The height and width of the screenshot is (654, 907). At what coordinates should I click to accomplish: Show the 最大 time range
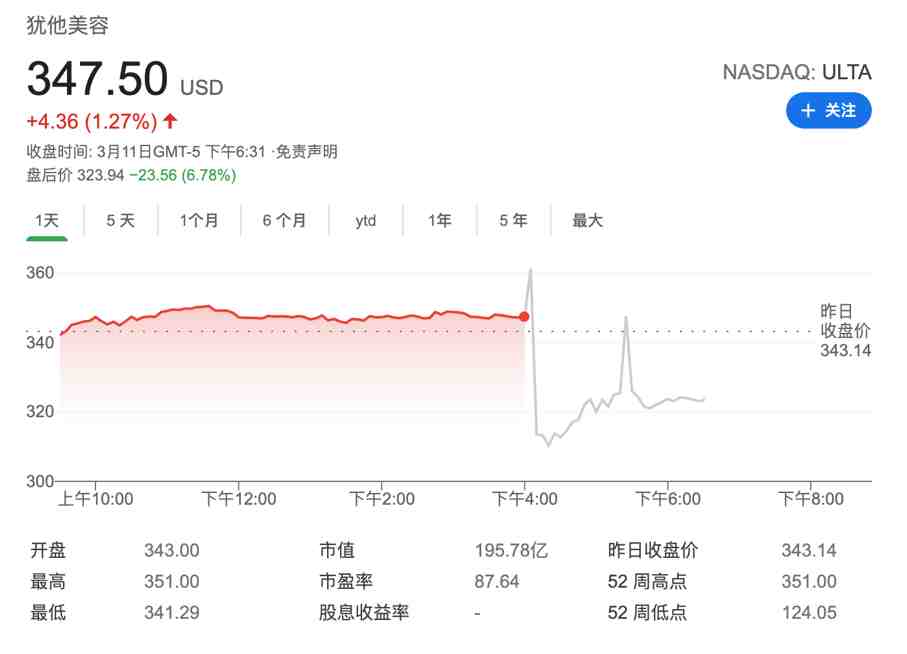[588, 221]
